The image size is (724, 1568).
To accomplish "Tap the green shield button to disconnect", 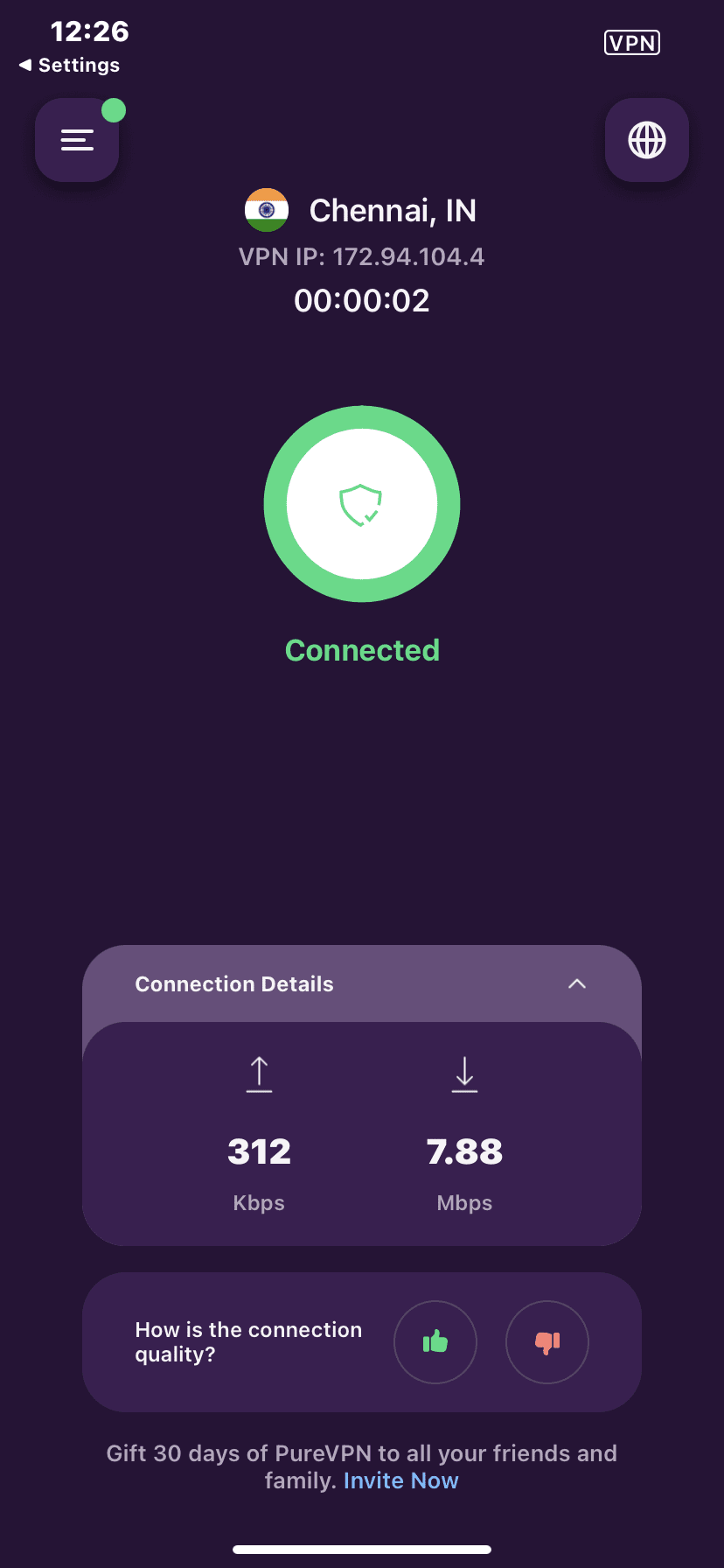I will 362,504.
